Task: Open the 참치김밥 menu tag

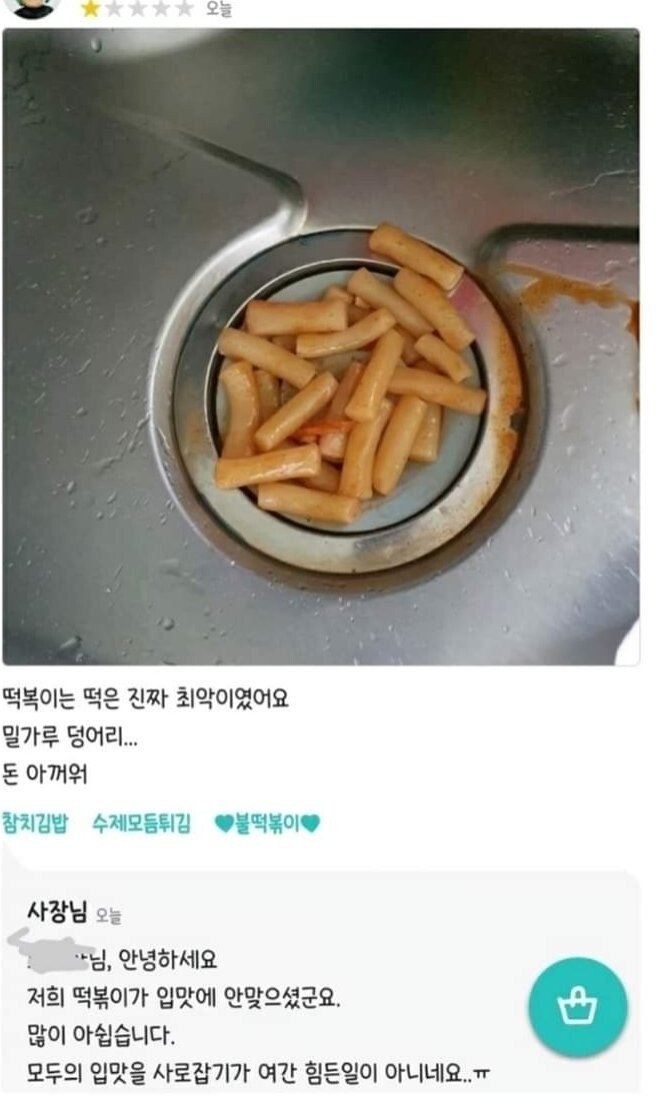Action: [x=35, y=822]
